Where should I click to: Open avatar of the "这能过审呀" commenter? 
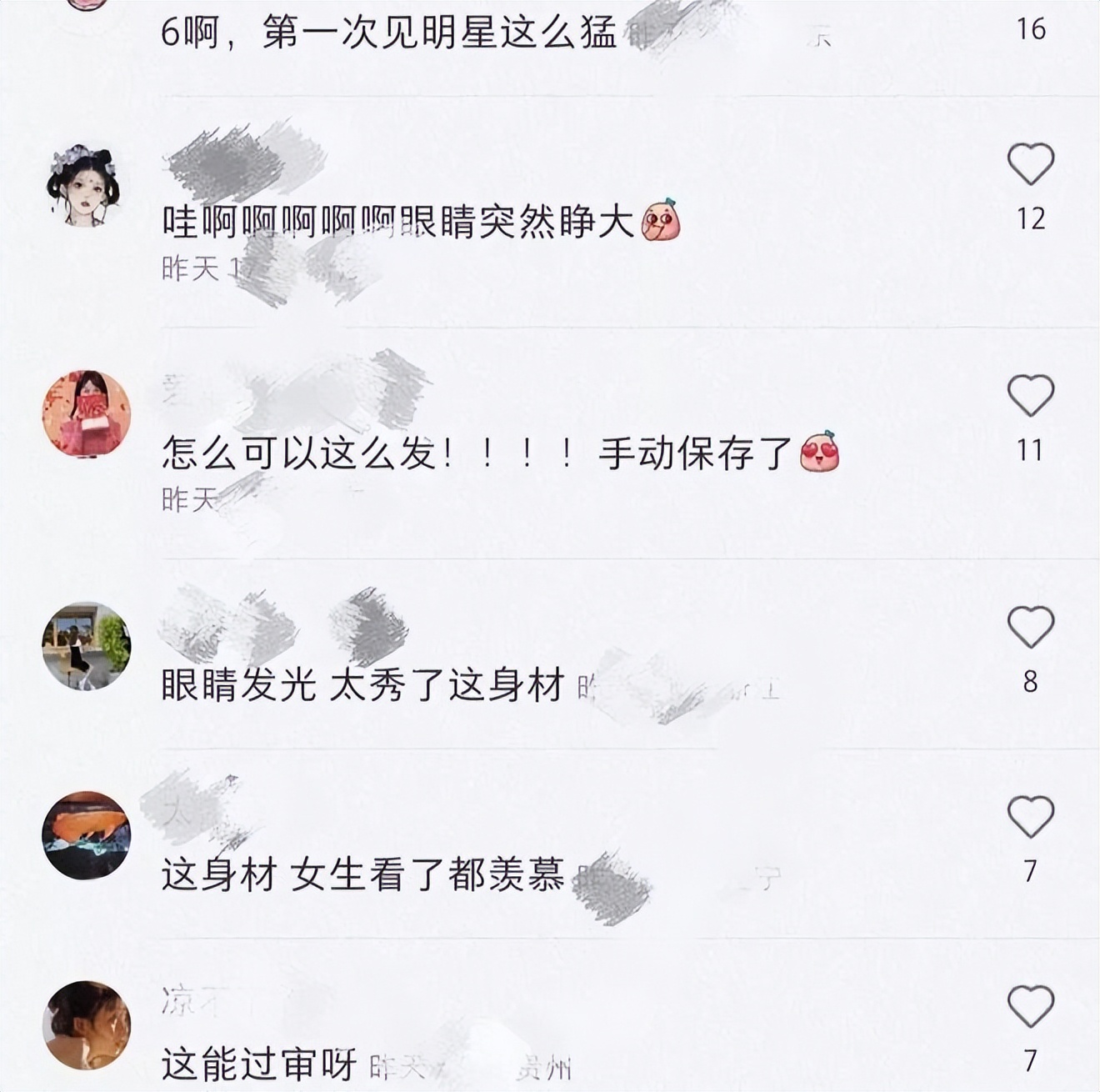86,1025
